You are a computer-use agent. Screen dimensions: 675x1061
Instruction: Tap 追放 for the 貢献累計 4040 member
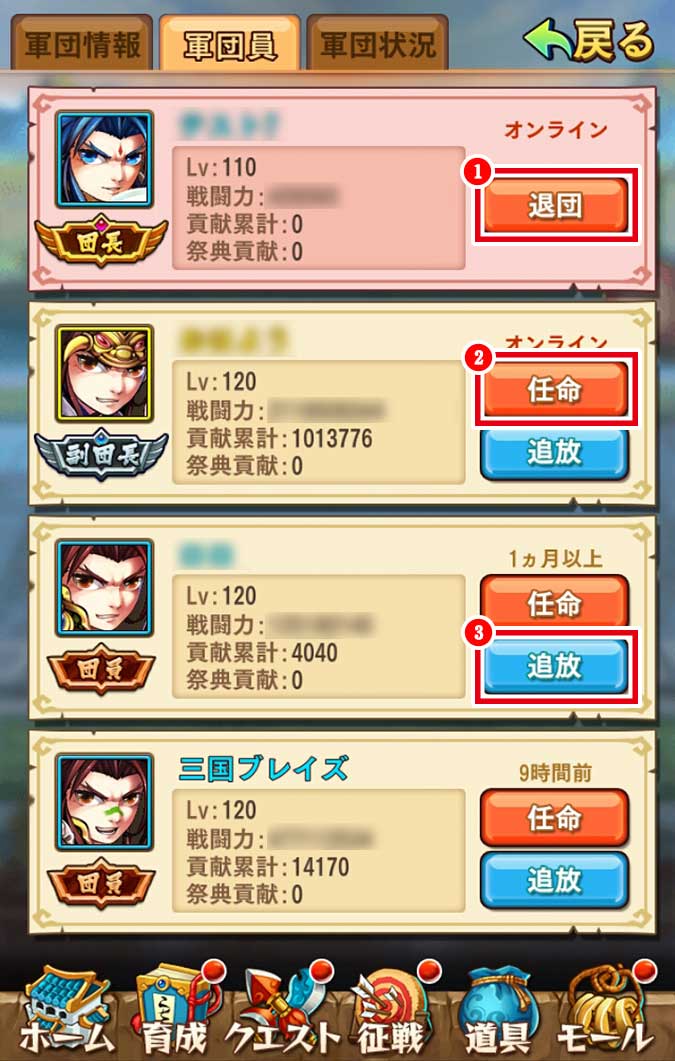pyautogui.click(x=555, y=666)
